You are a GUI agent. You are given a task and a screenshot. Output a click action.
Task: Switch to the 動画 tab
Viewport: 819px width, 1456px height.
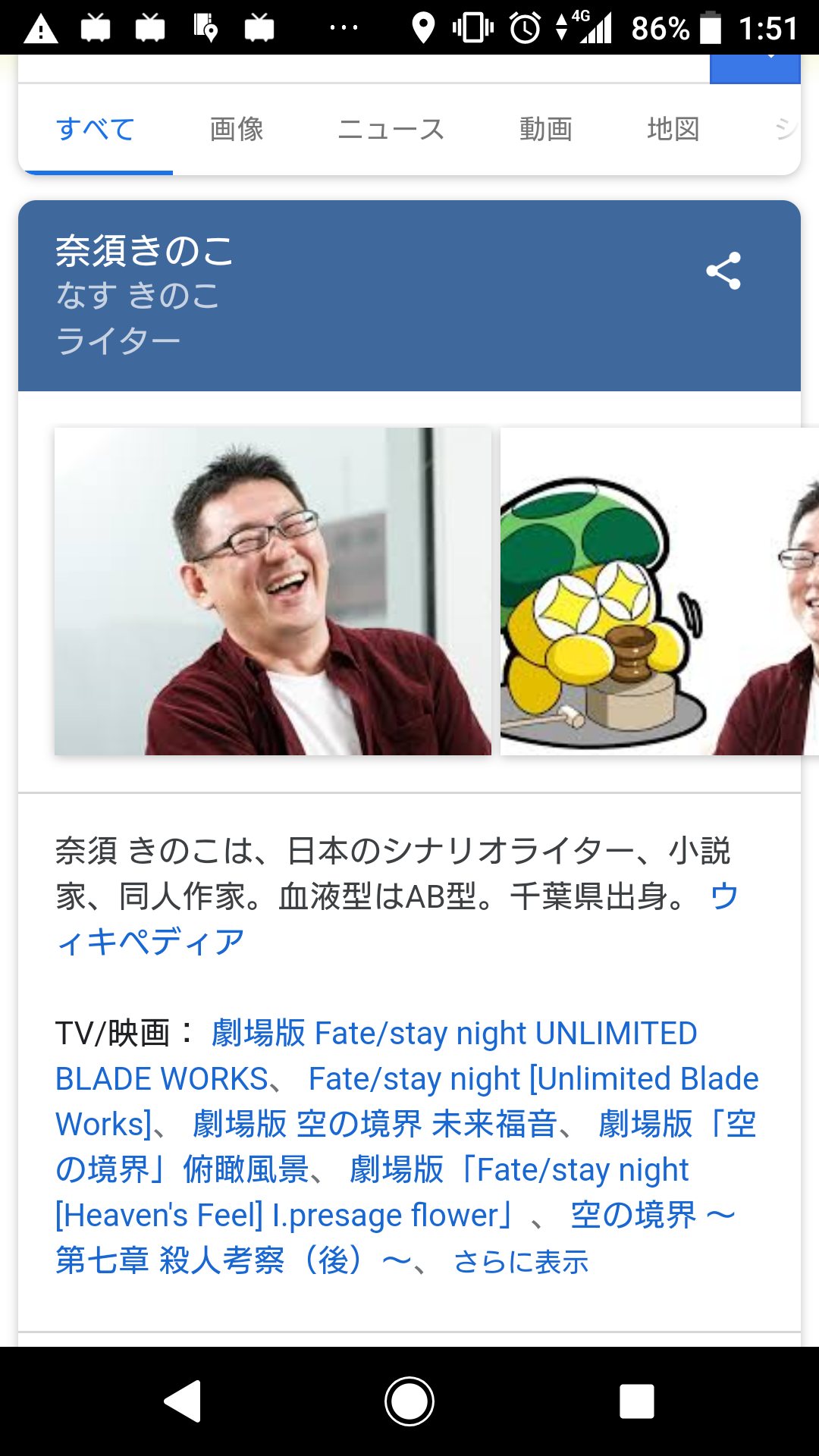545,129
